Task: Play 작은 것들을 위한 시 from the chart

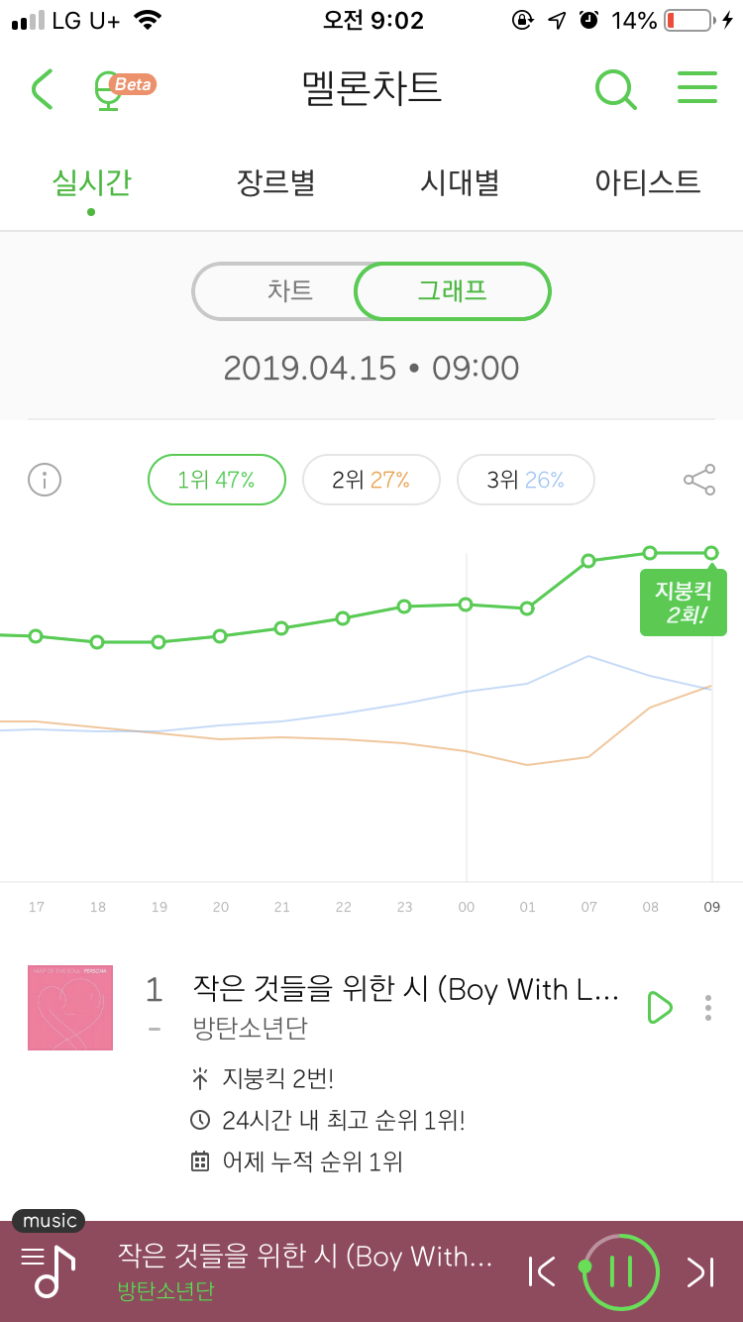Action: (660, 1007)
